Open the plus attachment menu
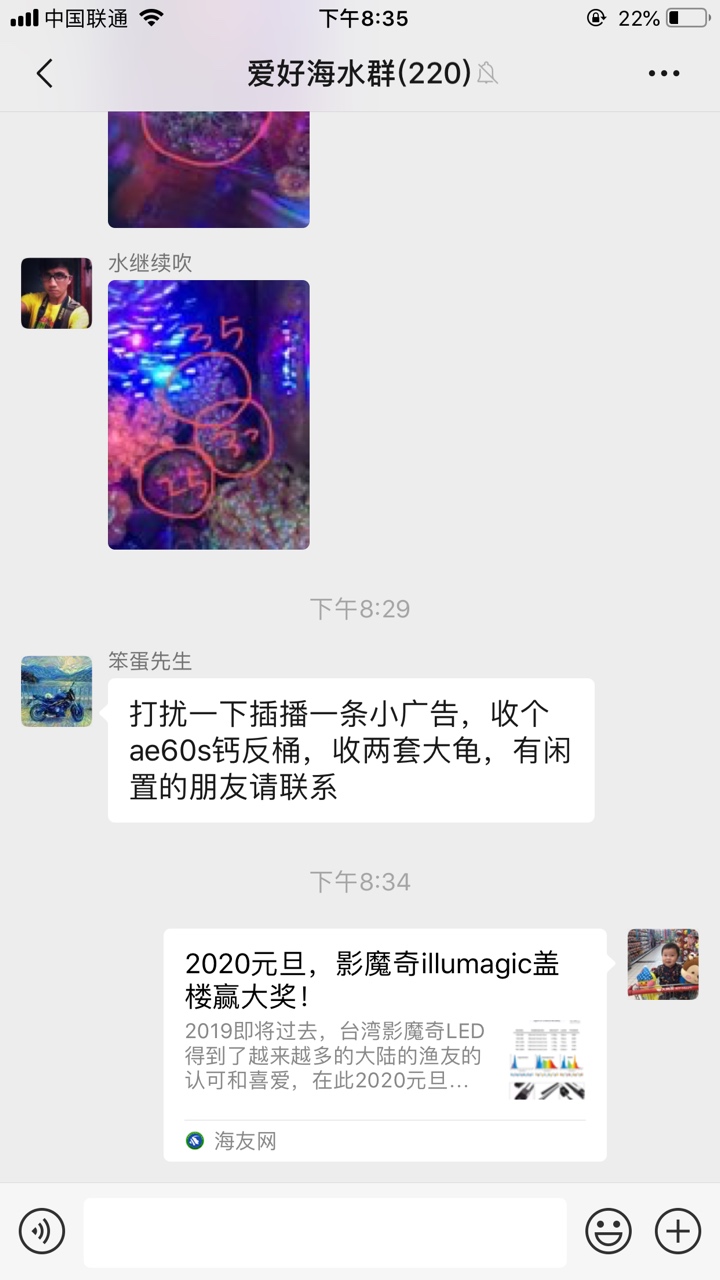720x1280 pixels. (677, 1230)
